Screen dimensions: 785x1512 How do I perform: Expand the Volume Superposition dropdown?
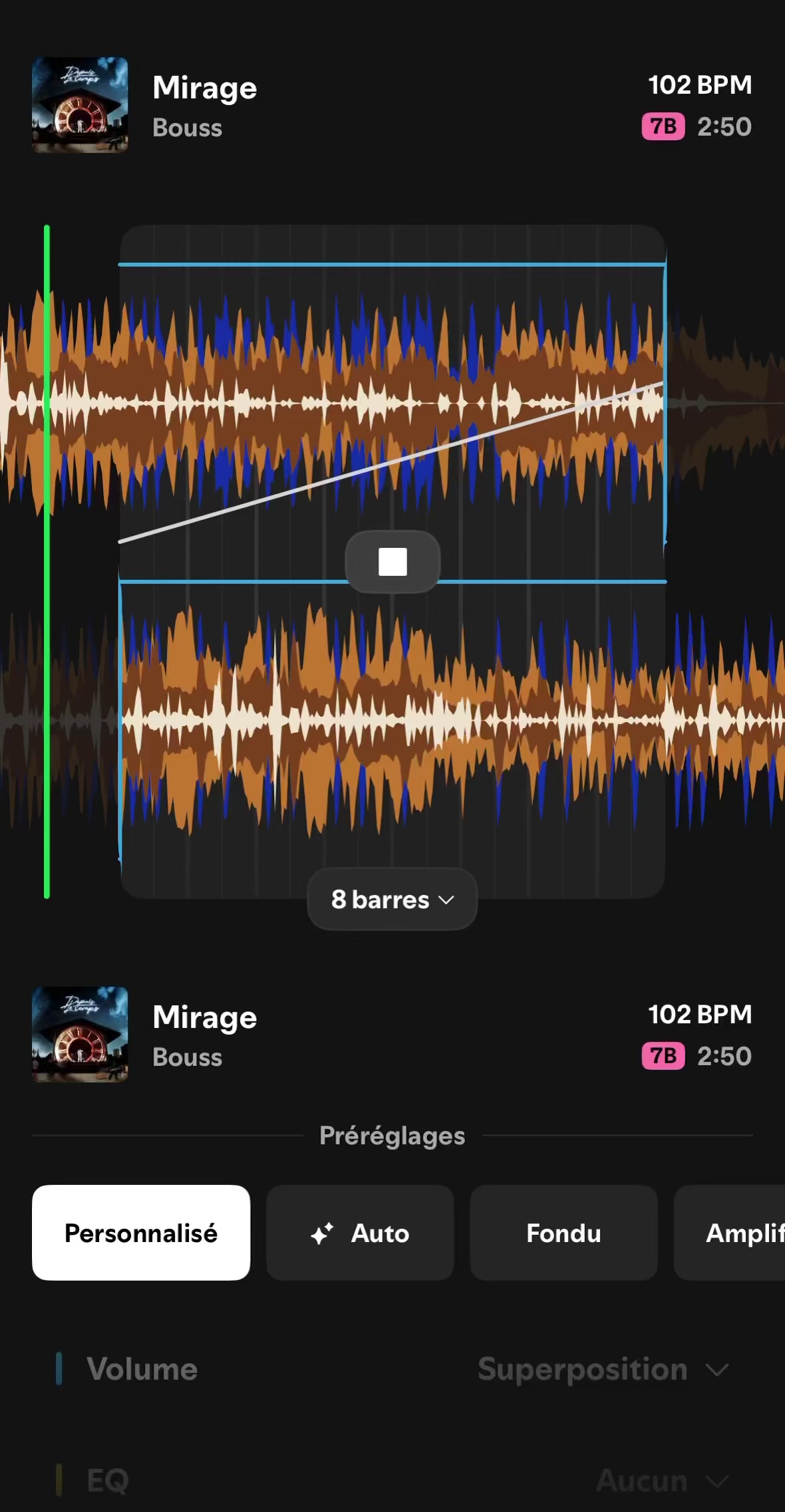tap(603, 1370)
